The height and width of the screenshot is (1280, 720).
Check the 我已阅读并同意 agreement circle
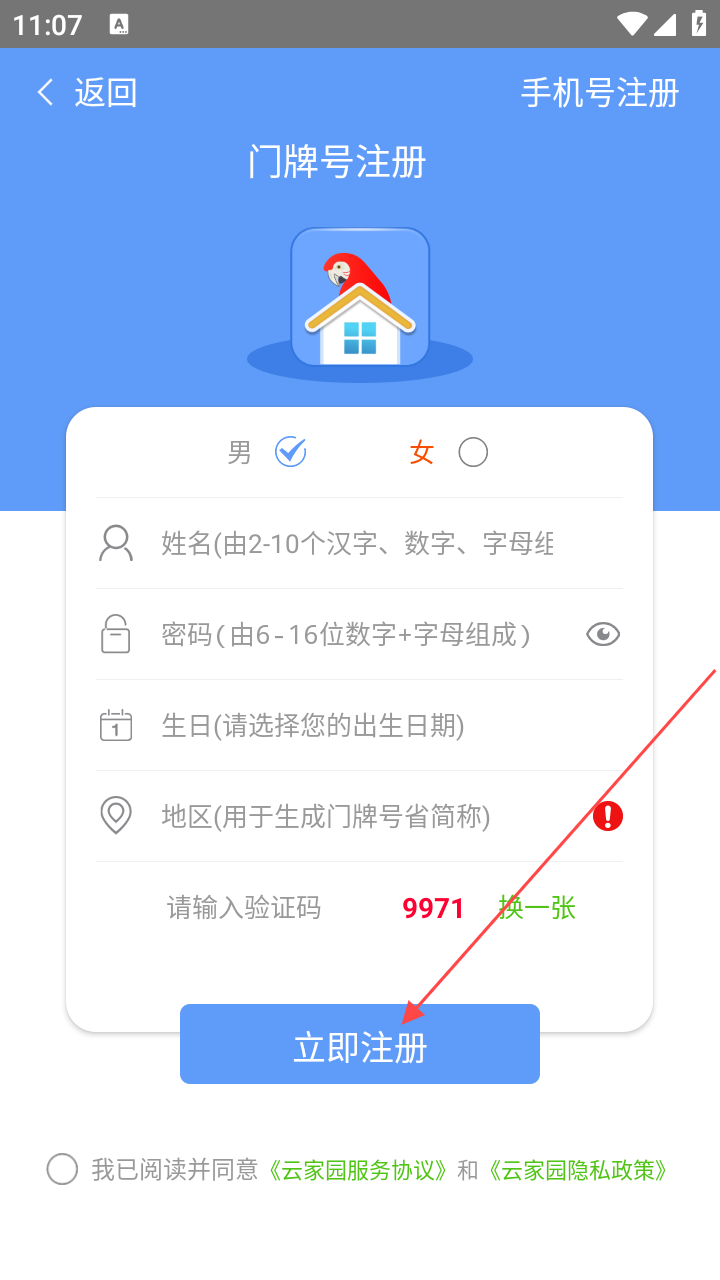62,1169
